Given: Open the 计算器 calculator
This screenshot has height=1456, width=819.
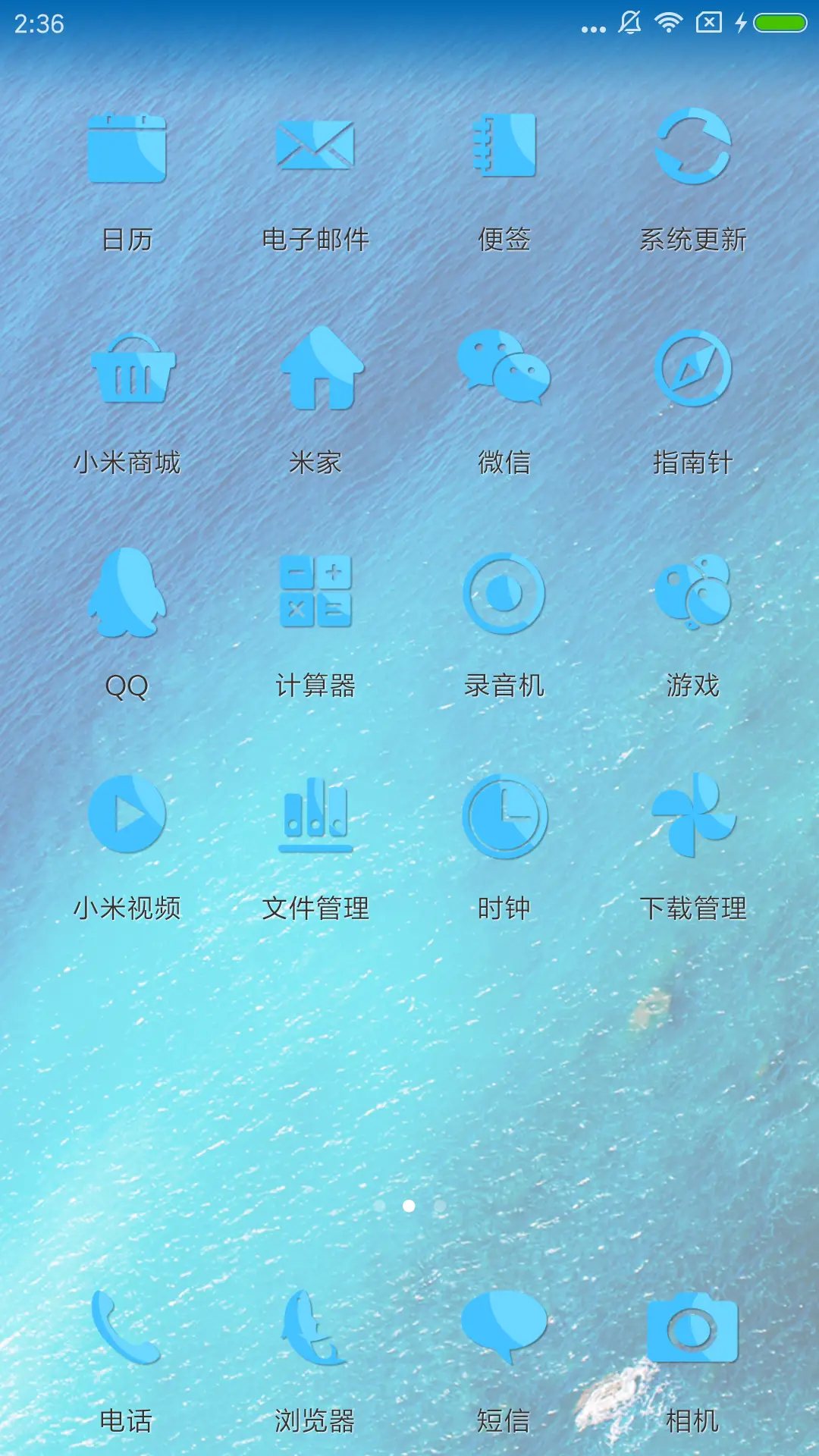Looking at the screenshot, I should [315, 595].
